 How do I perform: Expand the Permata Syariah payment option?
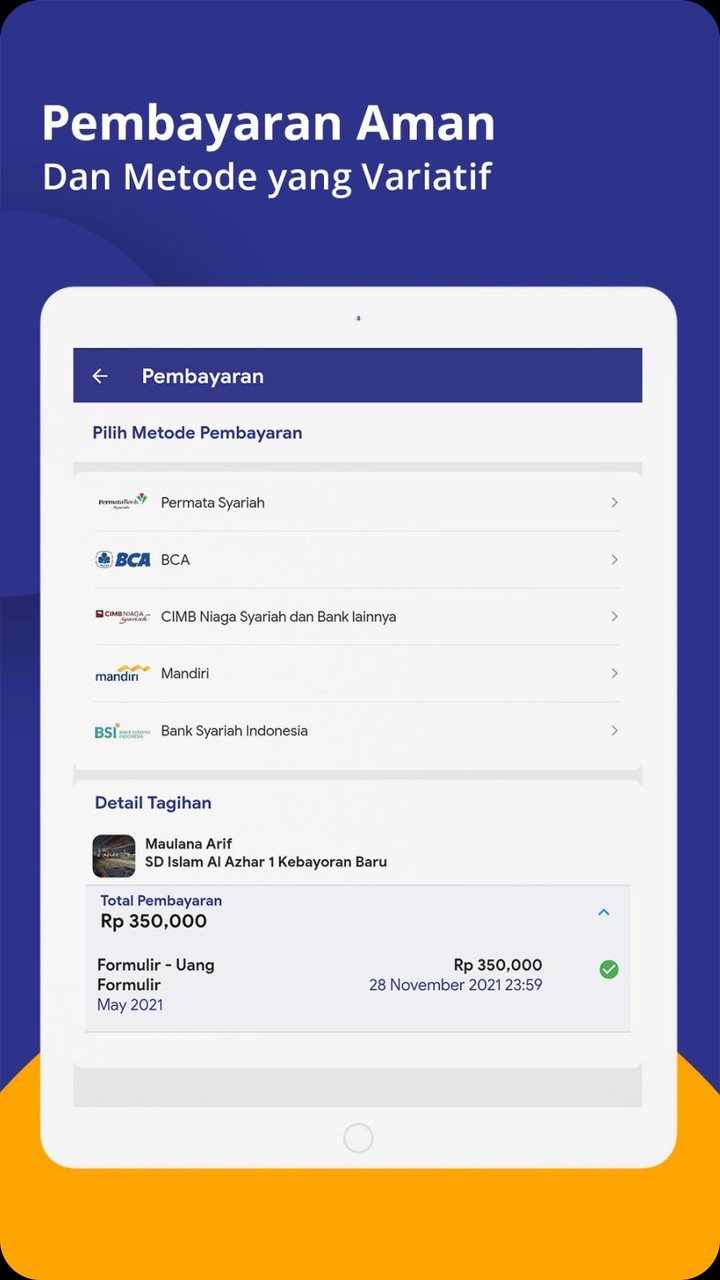357,502
